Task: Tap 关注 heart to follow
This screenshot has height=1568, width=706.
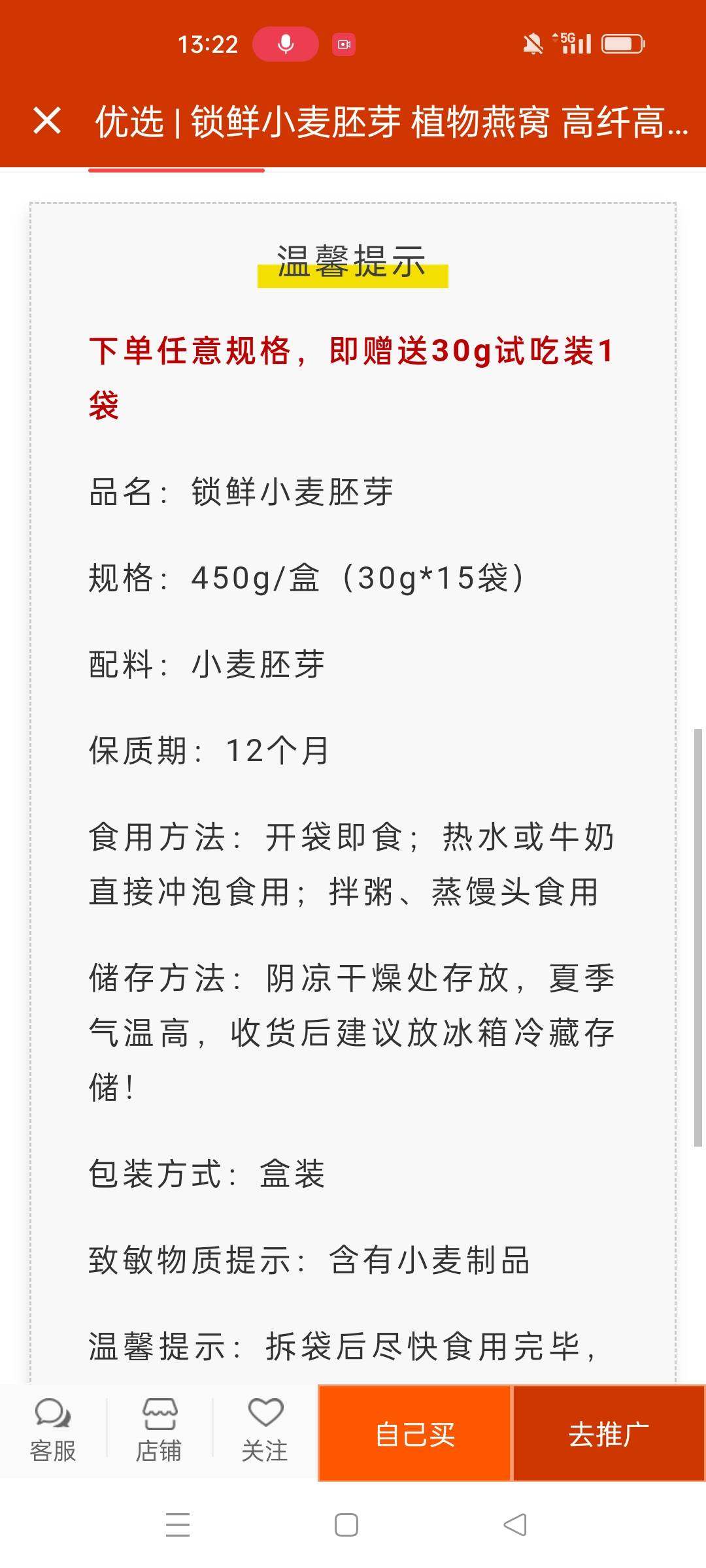Action: 265,1431
